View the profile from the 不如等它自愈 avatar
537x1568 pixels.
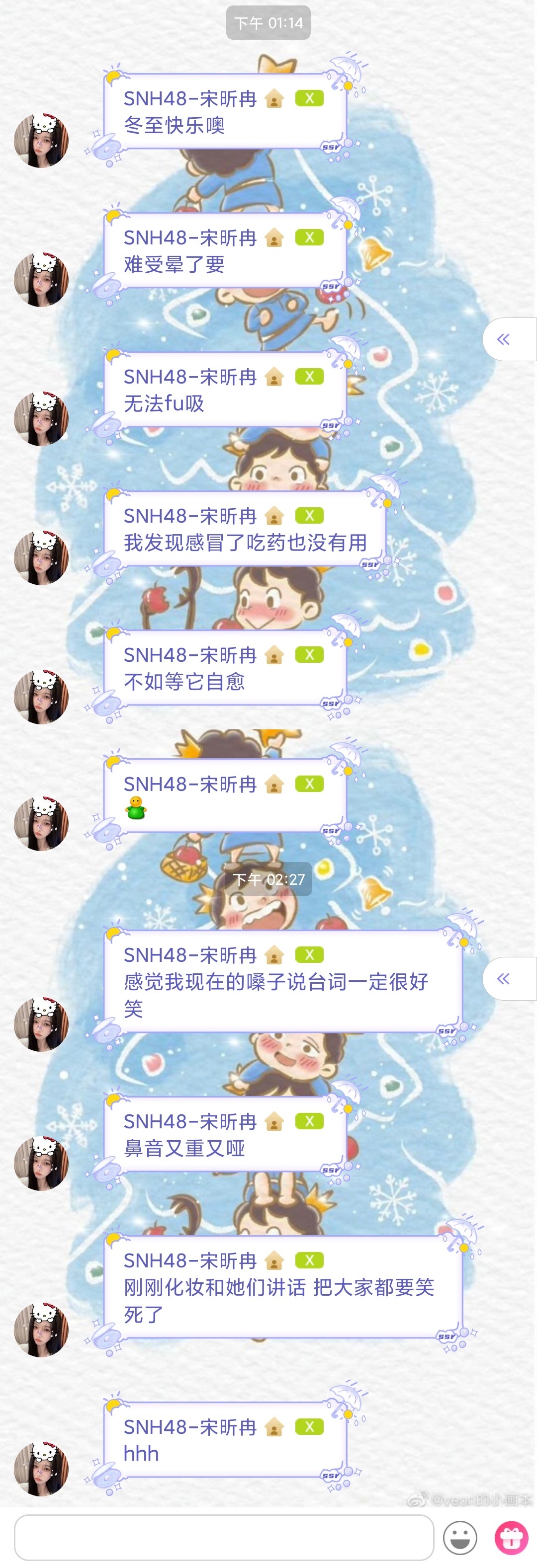(41, 697)
